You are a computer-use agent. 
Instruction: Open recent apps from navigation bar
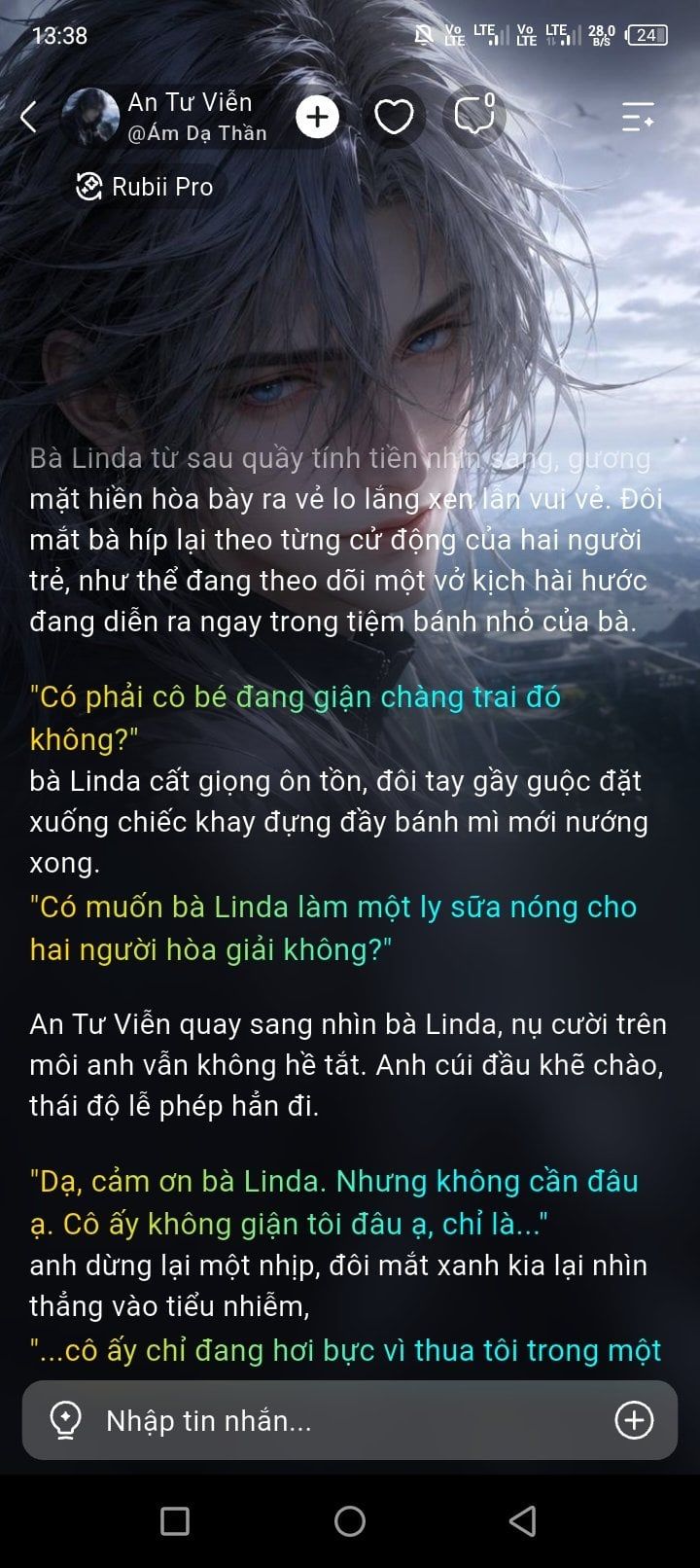(x=175, y=1521)
